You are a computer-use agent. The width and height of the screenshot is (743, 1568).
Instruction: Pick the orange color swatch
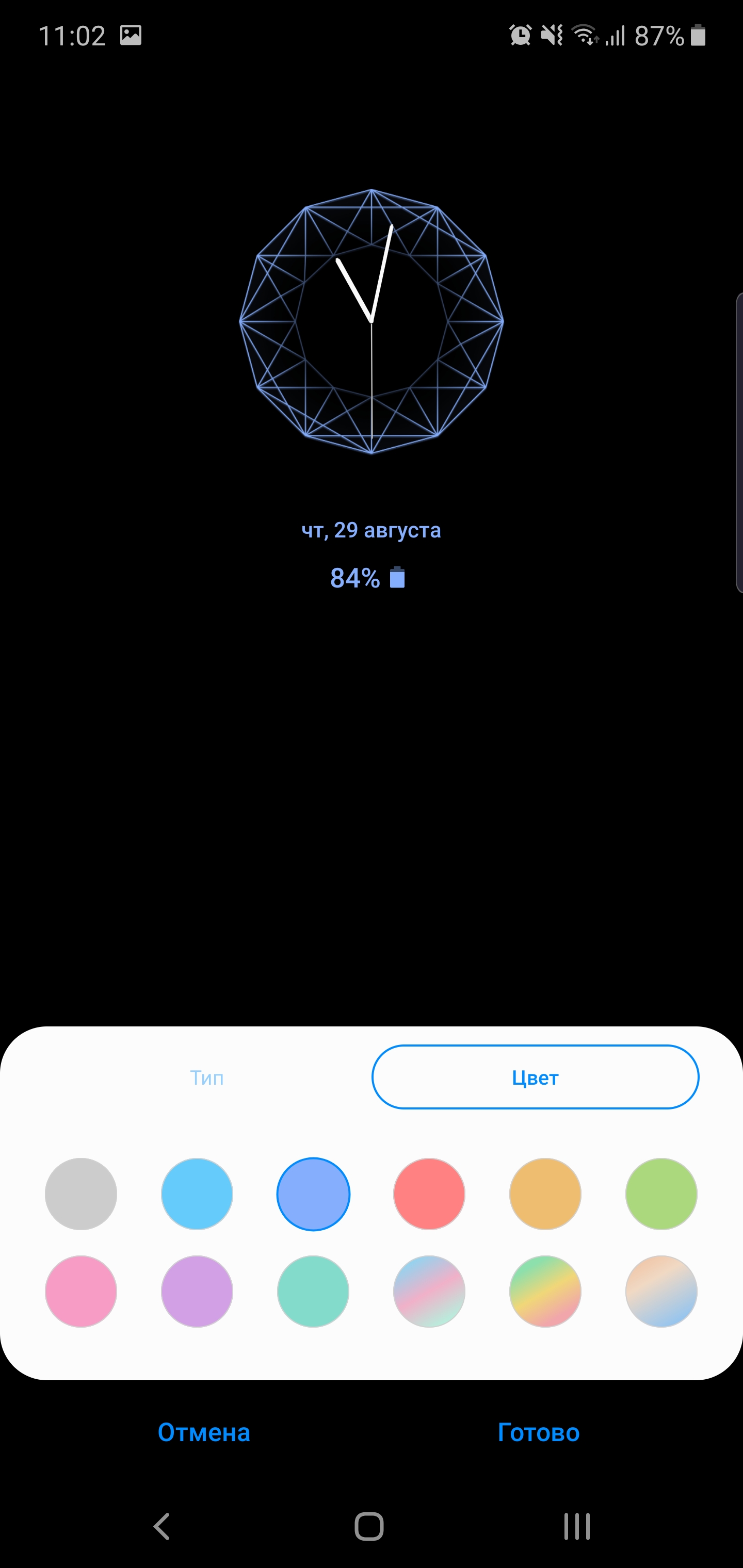tap(545, 1194)
